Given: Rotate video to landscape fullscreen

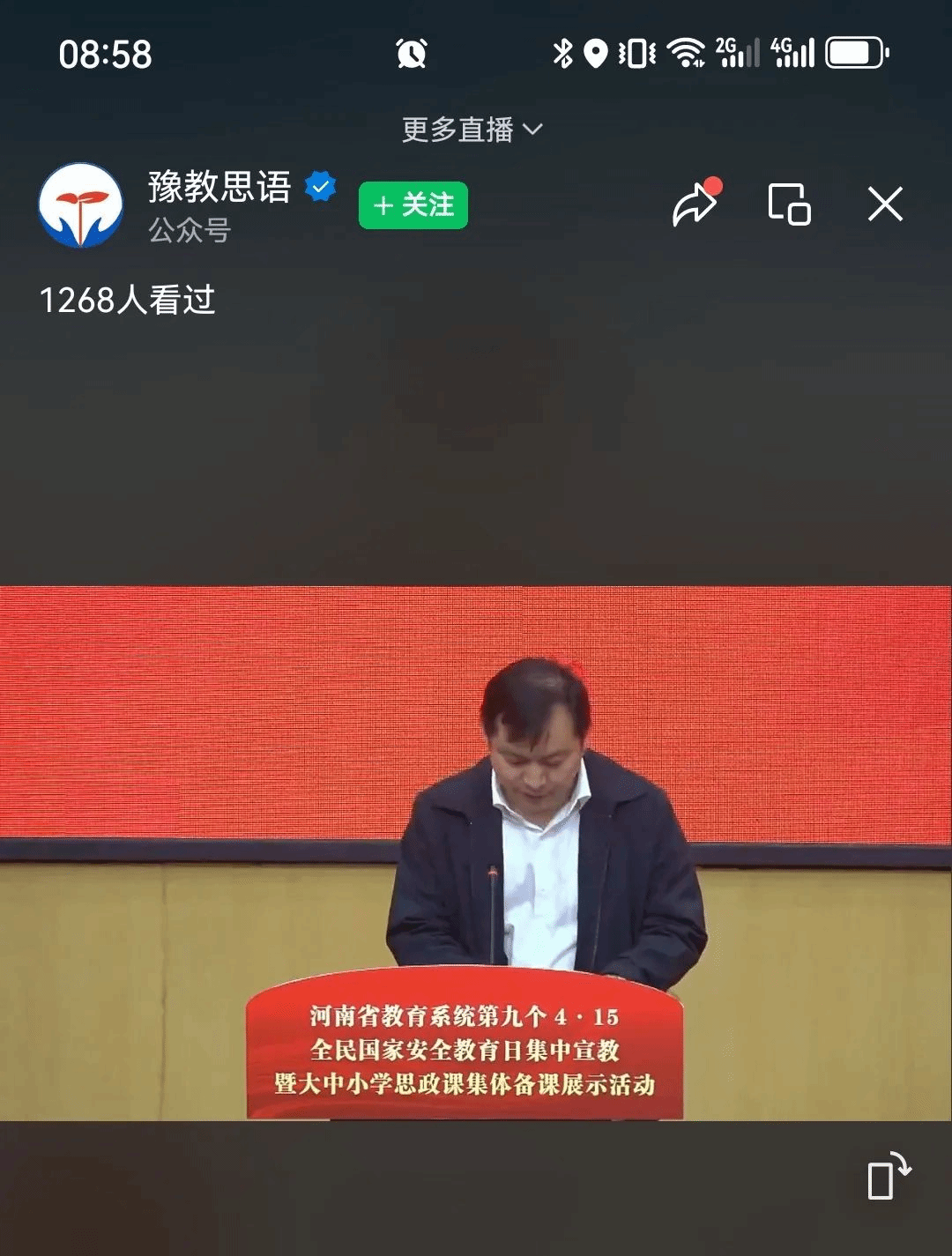Looking at the screenshot, I should [x=888, y=1176].
